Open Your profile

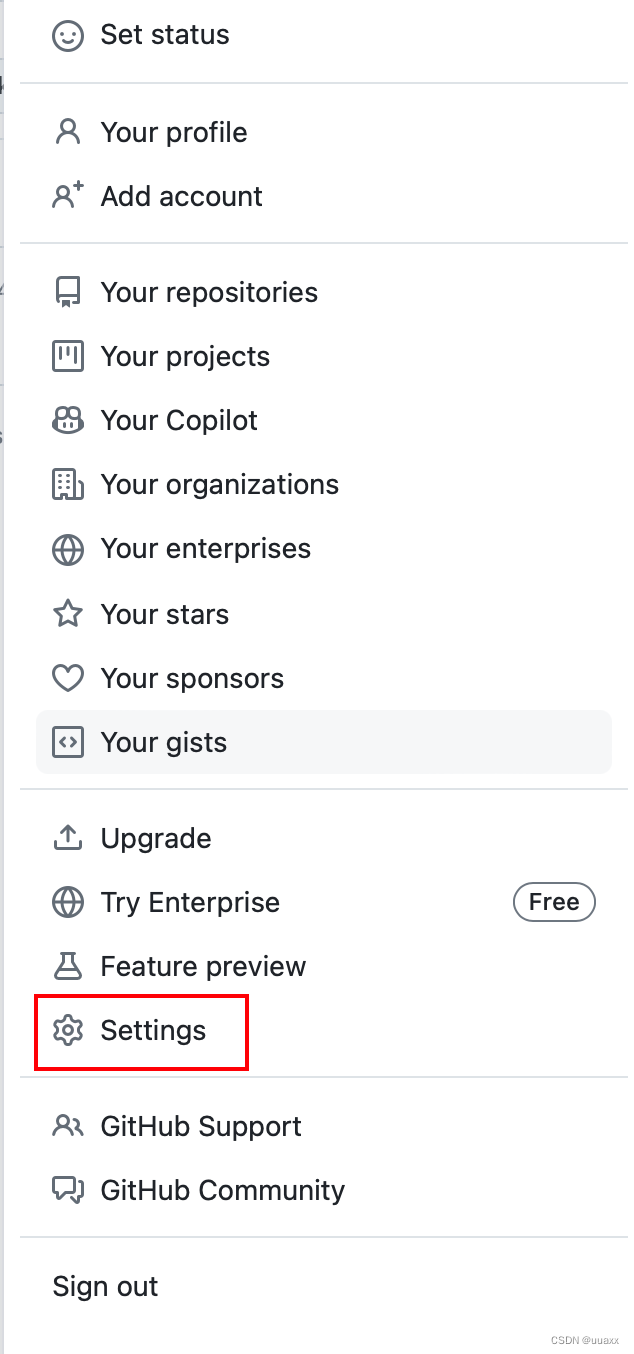tap(173, 133)
